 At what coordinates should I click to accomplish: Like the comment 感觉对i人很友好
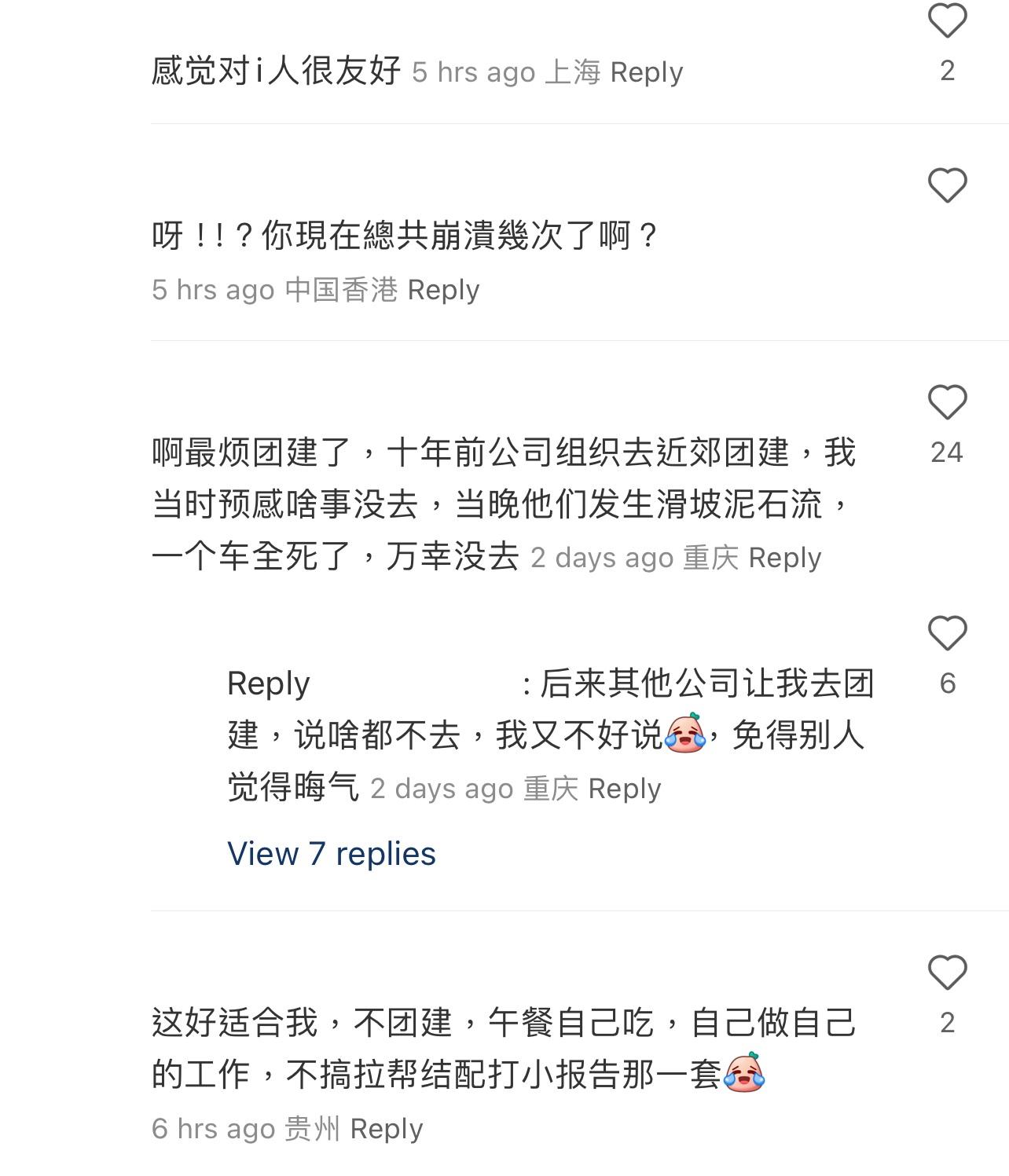[x=947, y=20]
